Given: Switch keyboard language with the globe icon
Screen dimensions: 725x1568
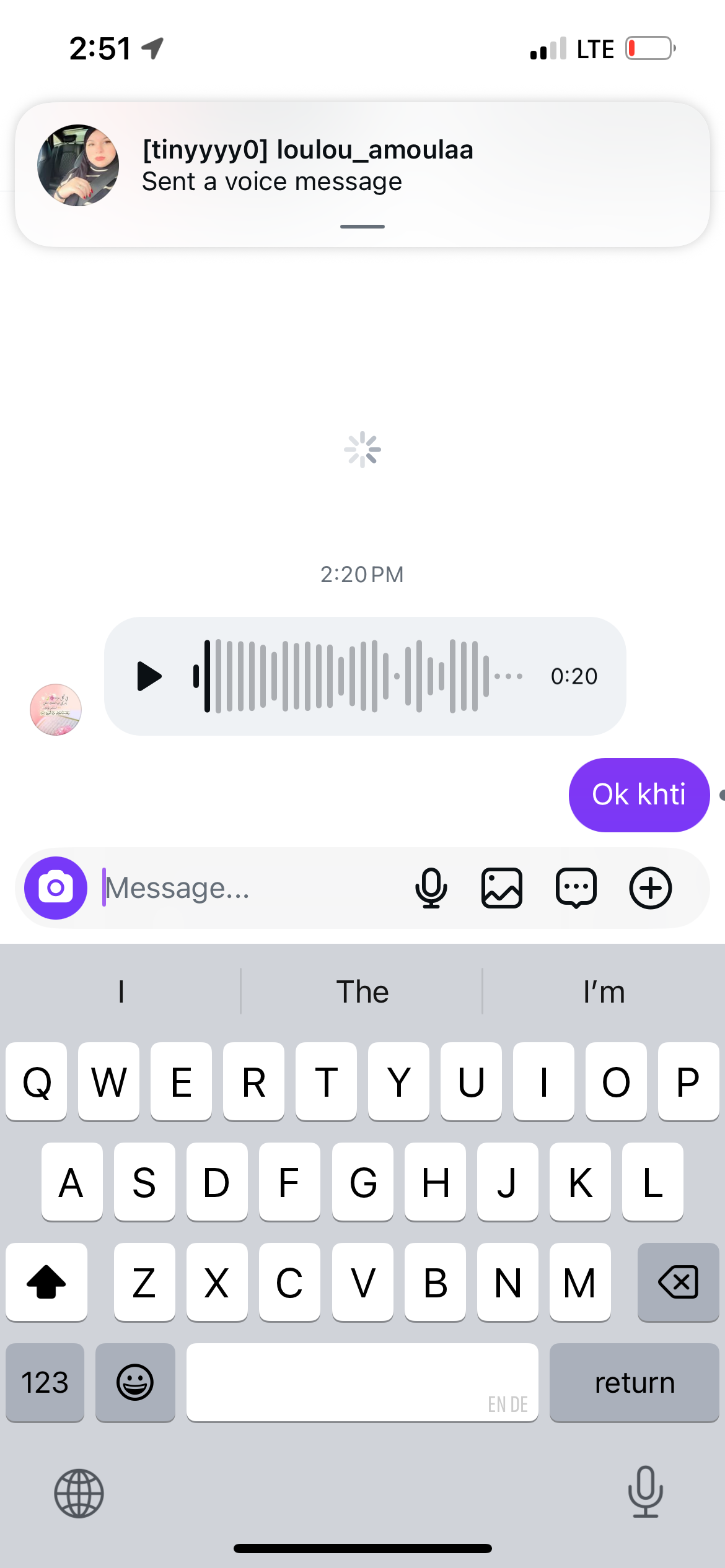Looking at the screenshot, I should pyautogui.click(x=79, y=1493).
